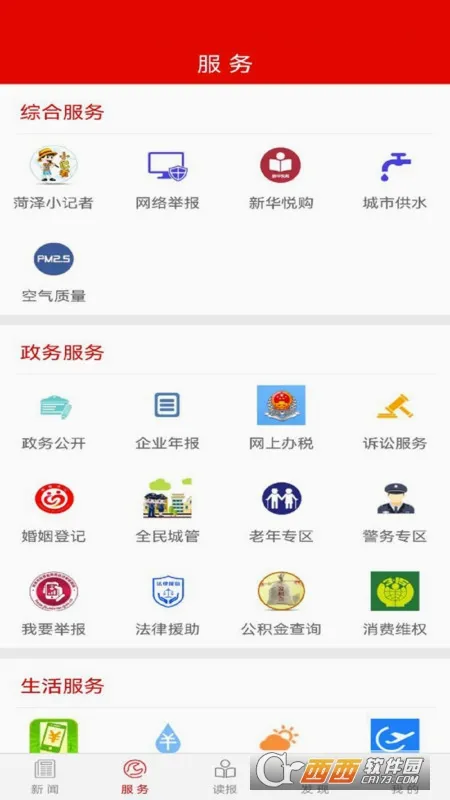
Task: Open 法律援助 legal aid
Action: 167,604
